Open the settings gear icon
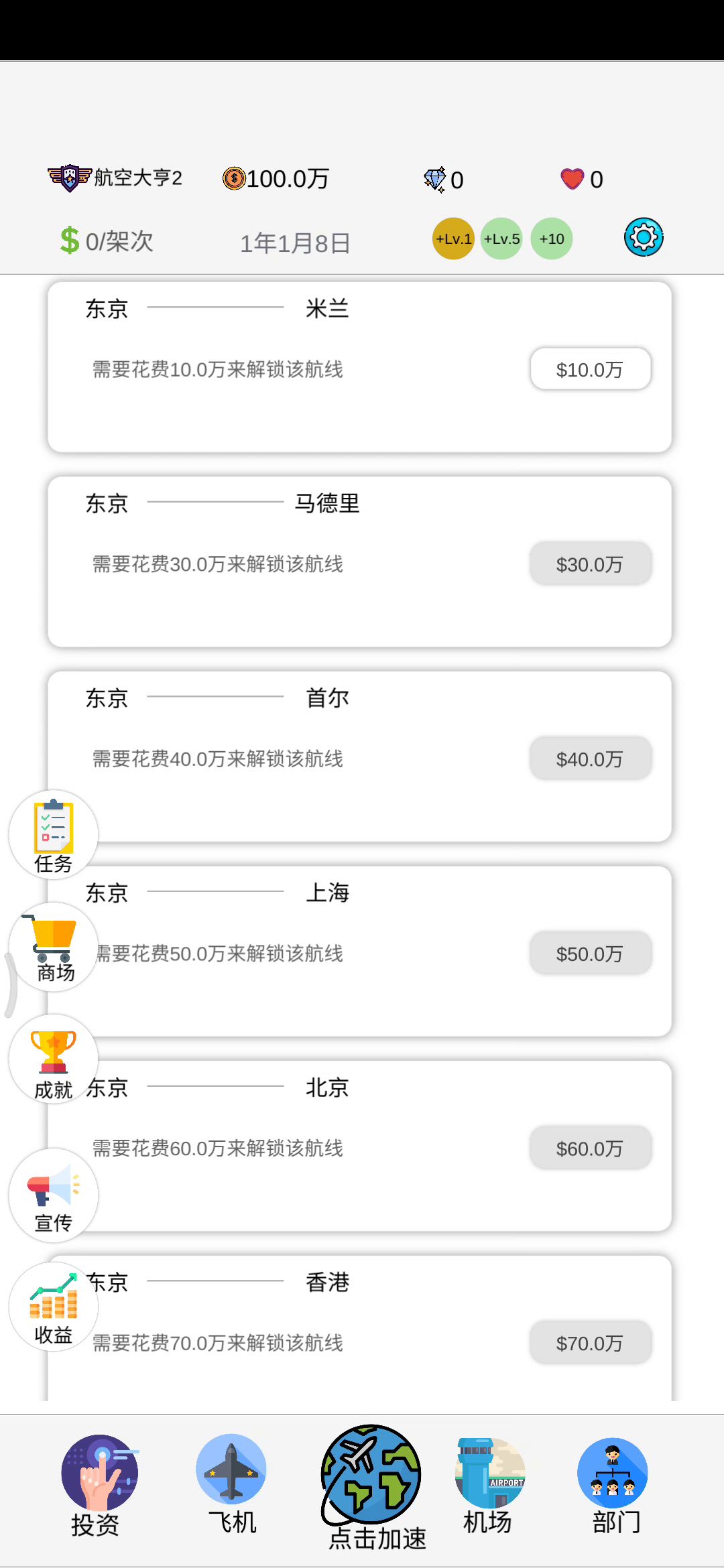 pyautogui.click(x=644, y=237)
